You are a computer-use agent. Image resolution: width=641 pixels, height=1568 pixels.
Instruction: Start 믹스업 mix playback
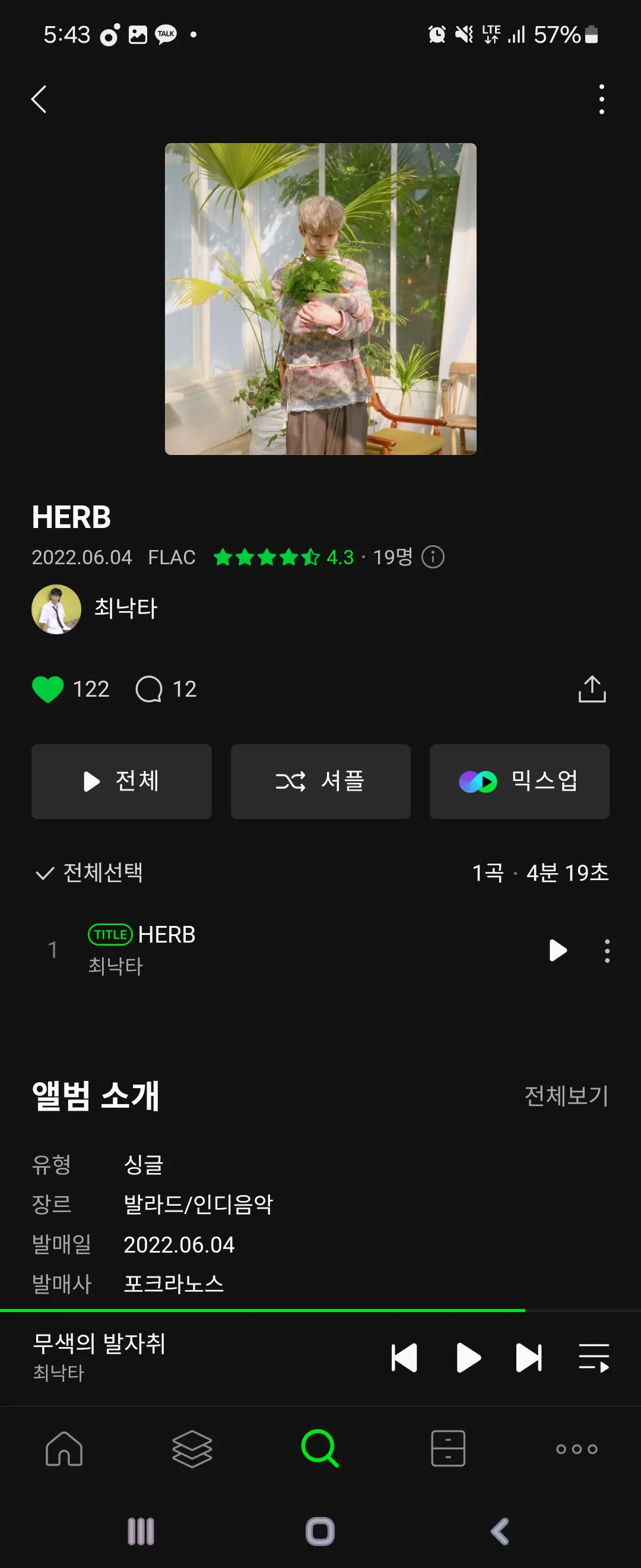519,781
